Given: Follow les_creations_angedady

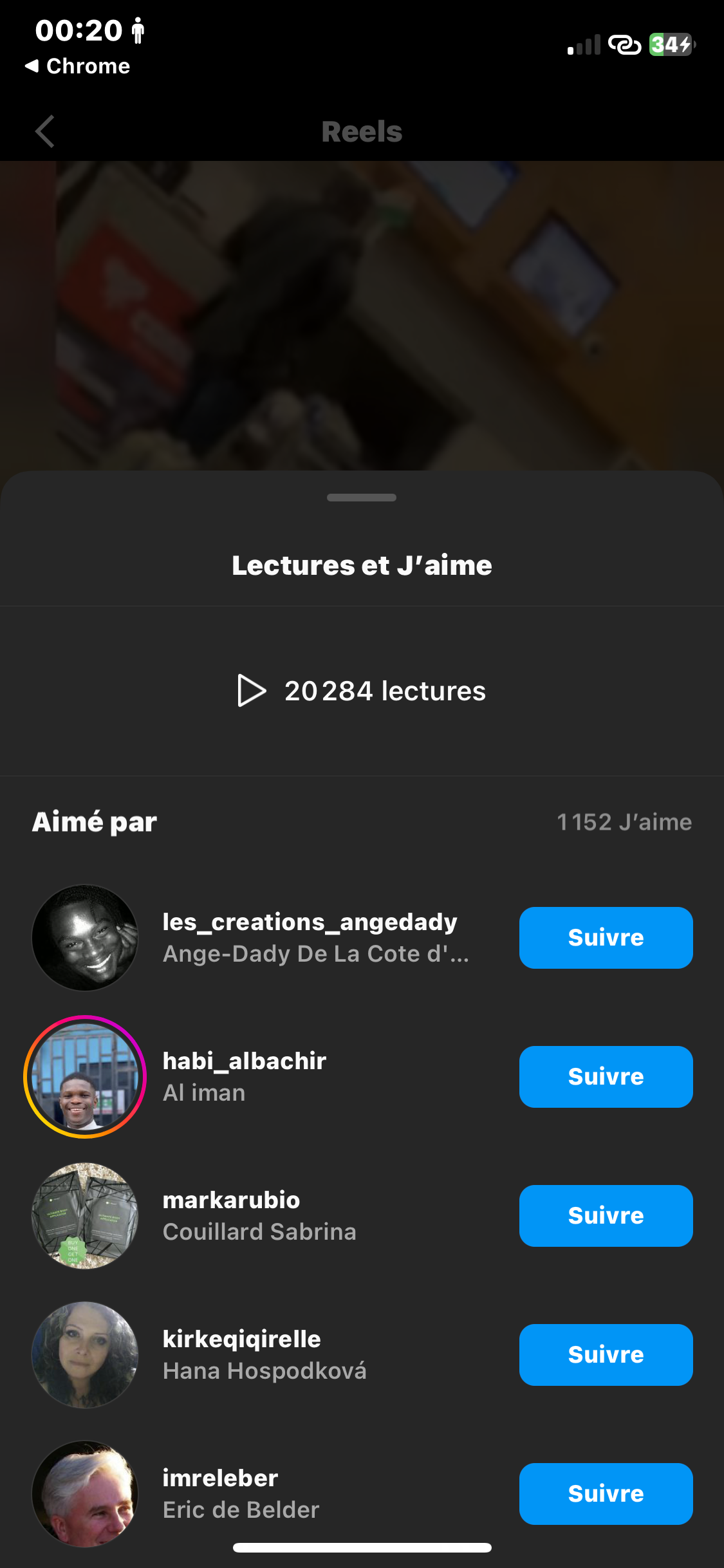Looking at the screenshot, I should [x=606, y=938].
